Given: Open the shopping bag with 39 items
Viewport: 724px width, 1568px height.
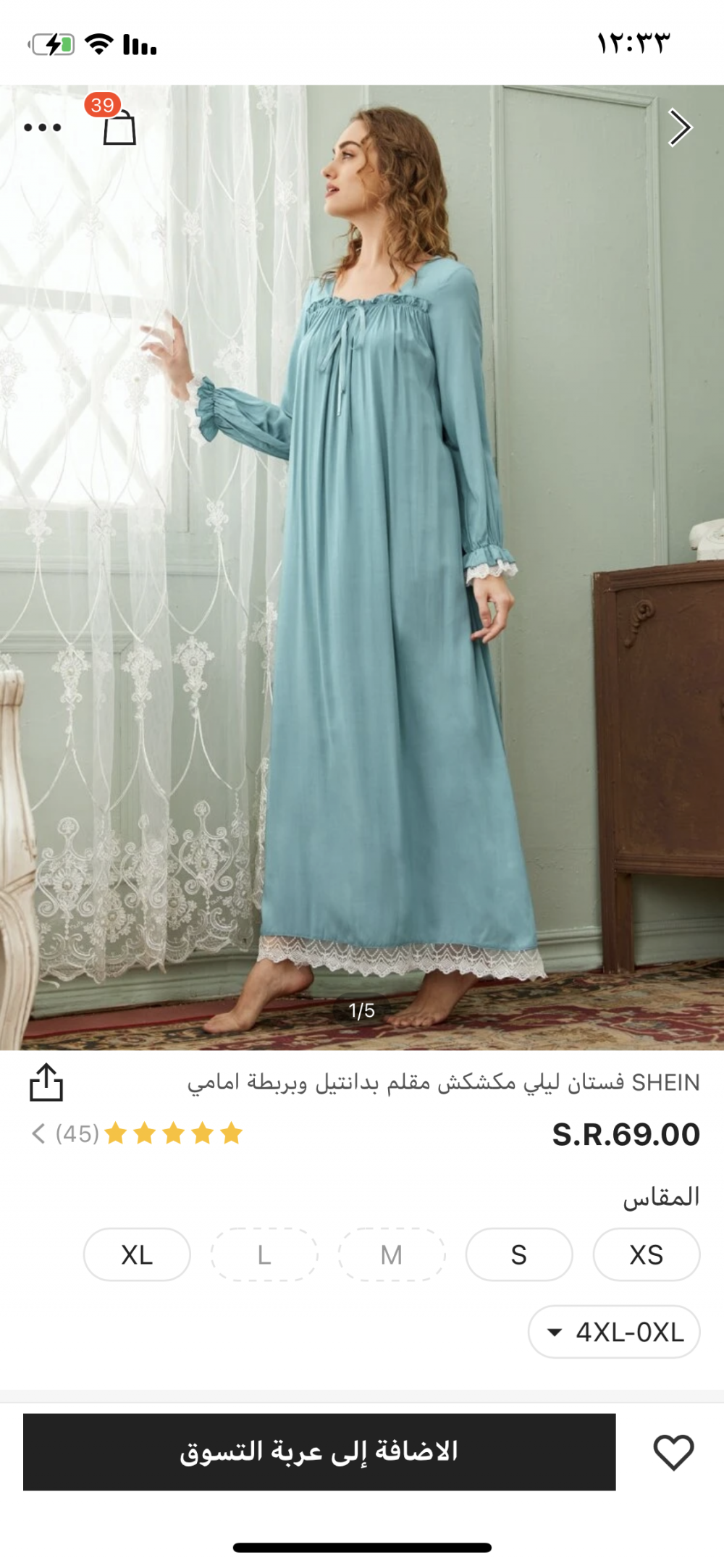Looking at the screenshot, I should [x=119, y=127].
